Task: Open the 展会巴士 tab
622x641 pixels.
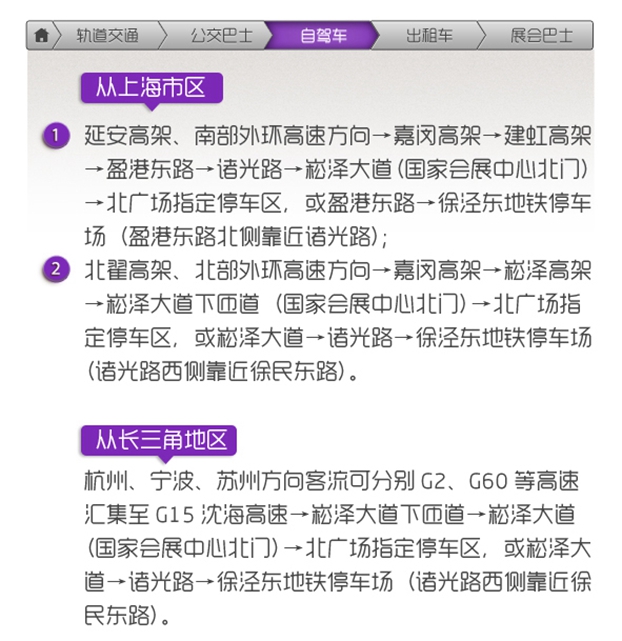Action: click(540, 36)
